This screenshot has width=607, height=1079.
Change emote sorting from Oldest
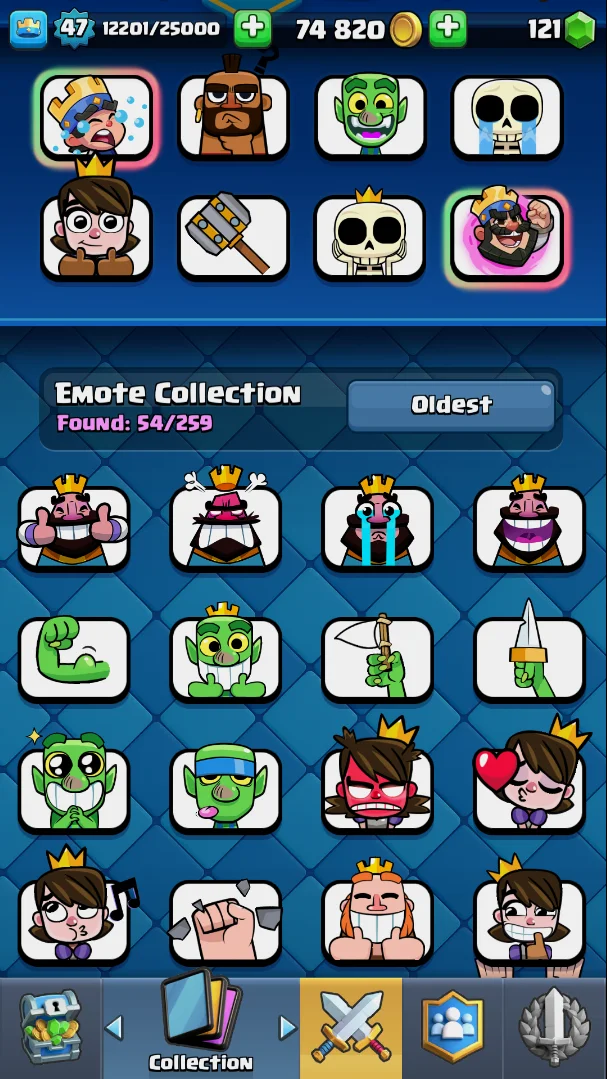(x=451, y=405)
